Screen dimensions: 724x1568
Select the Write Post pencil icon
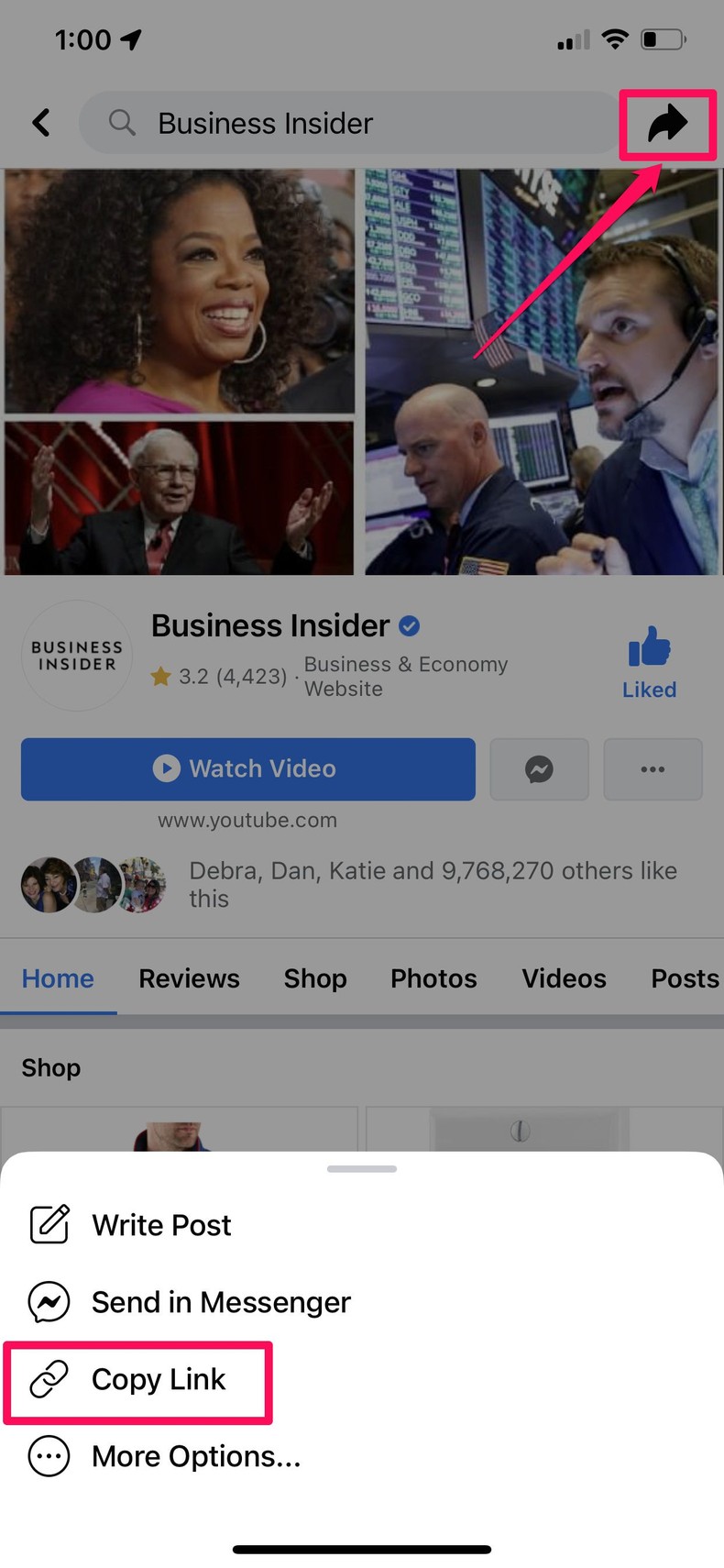50,1224
